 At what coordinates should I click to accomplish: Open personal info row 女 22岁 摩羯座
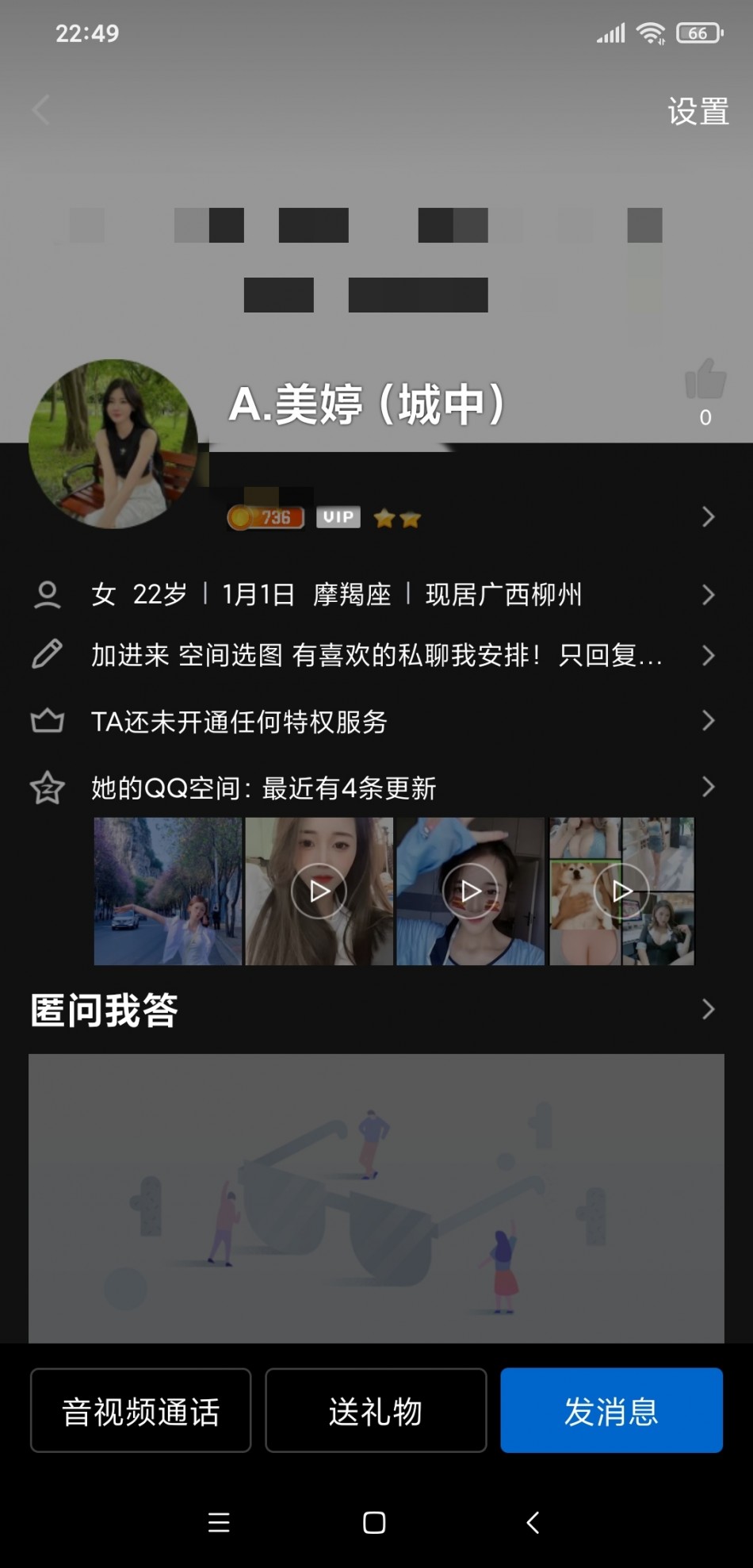373,594
